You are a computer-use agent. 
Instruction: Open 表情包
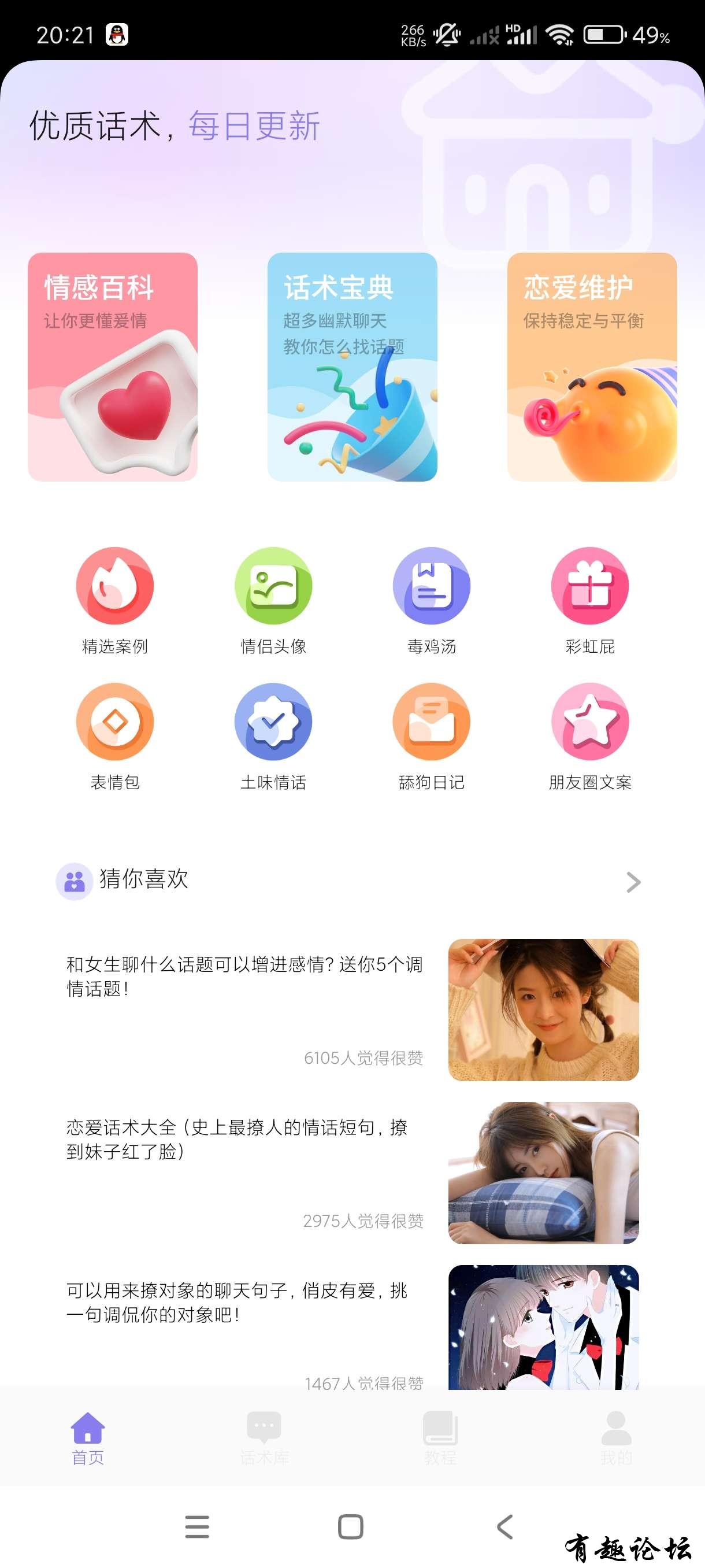[115, 735]
